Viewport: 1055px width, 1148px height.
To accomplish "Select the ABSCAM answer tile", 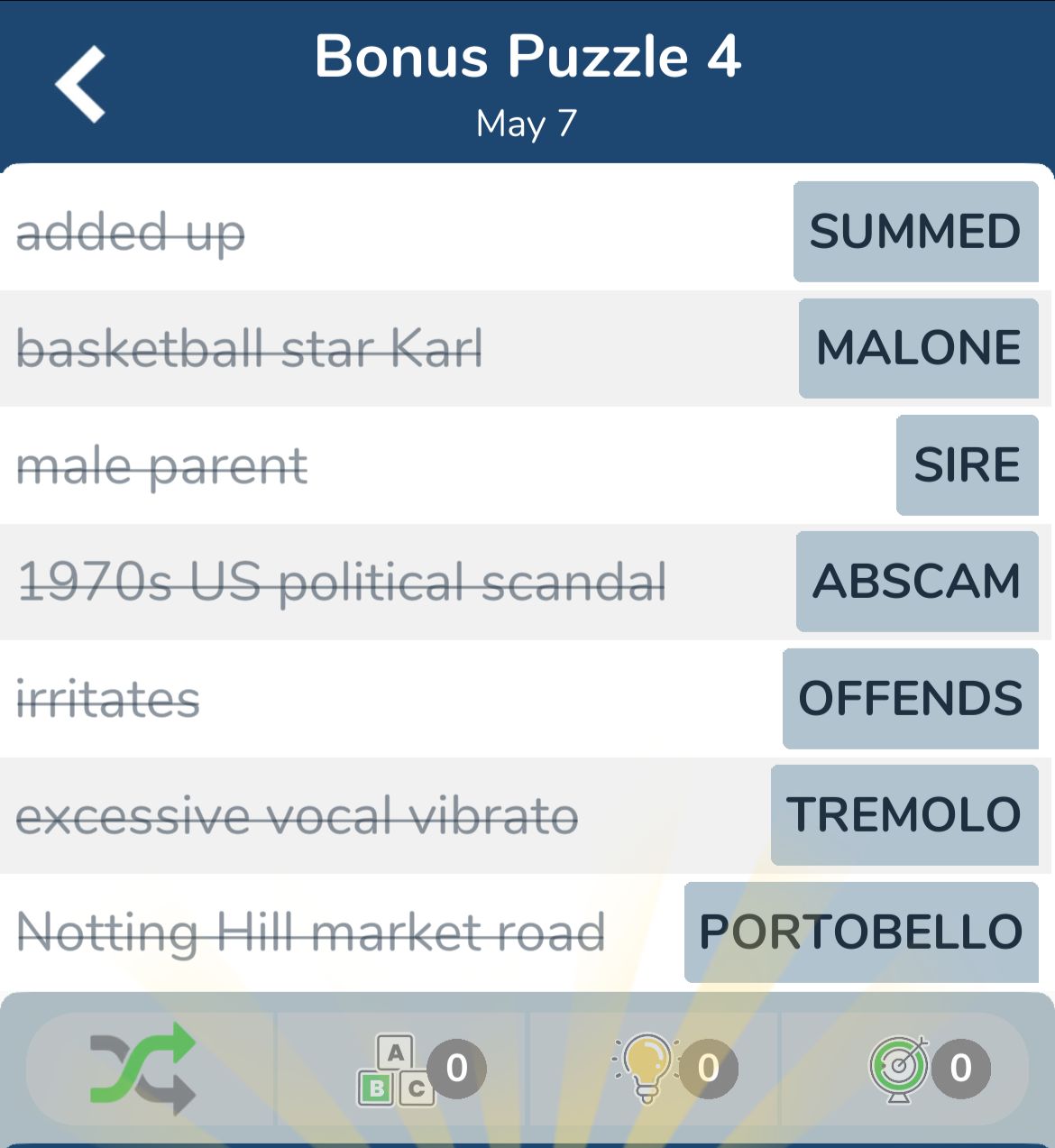I will pos(917,582).
